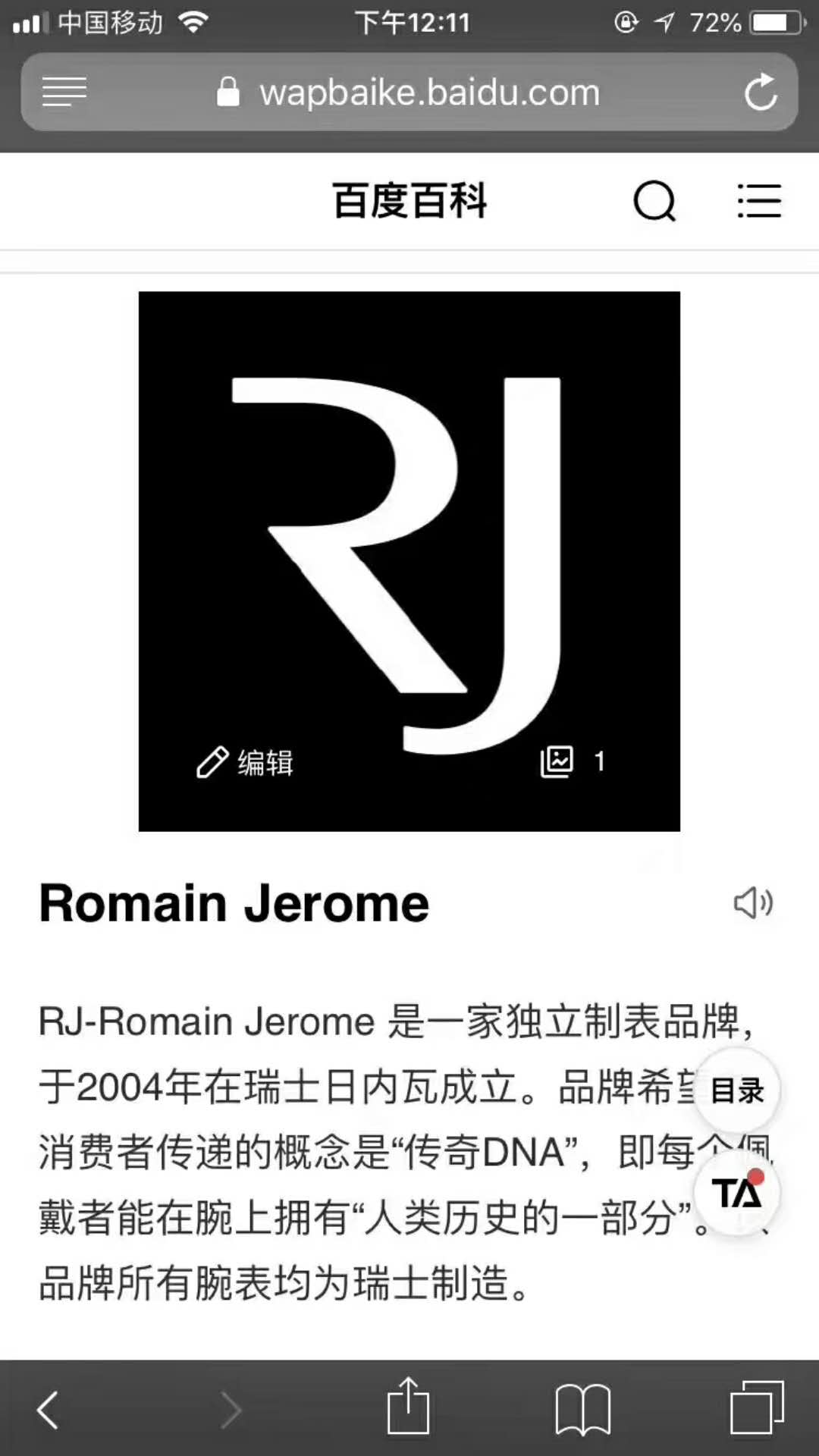Go back to the previous page
The image size is (819, 1456).
[x=48, y=1410]
